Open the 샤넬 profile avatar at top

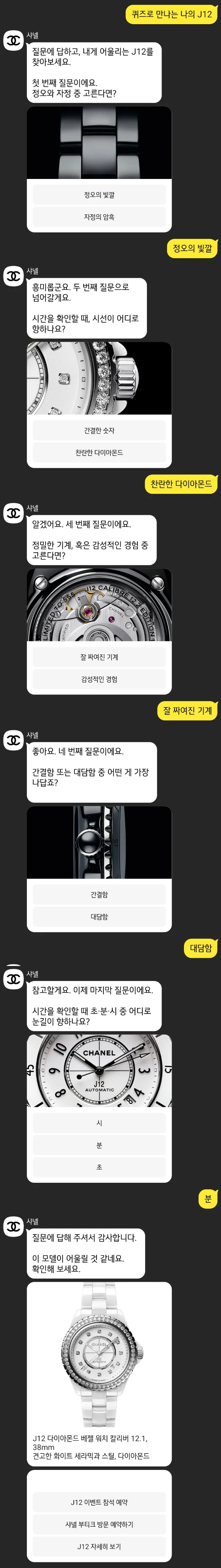[x=13, y=41]
